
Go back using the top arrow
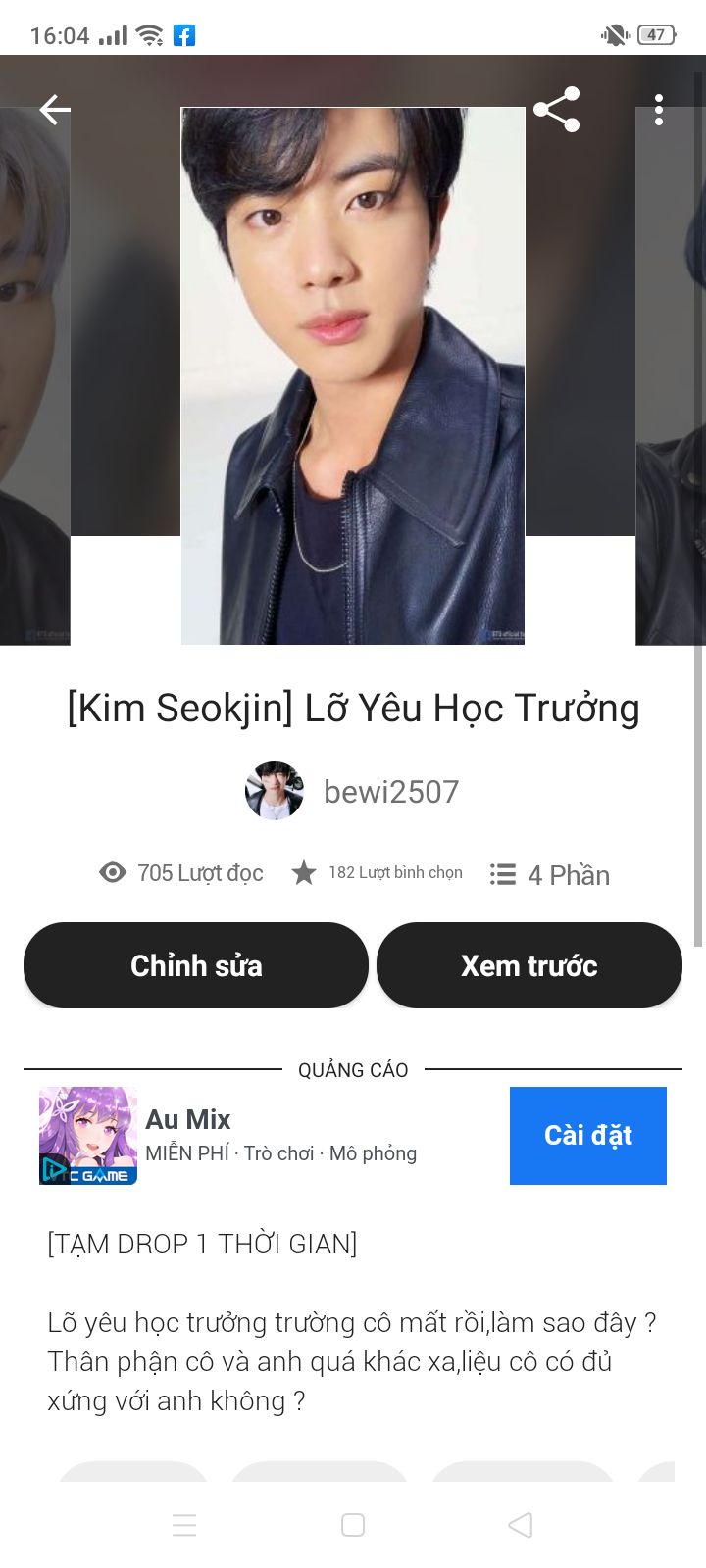(55, 110)
